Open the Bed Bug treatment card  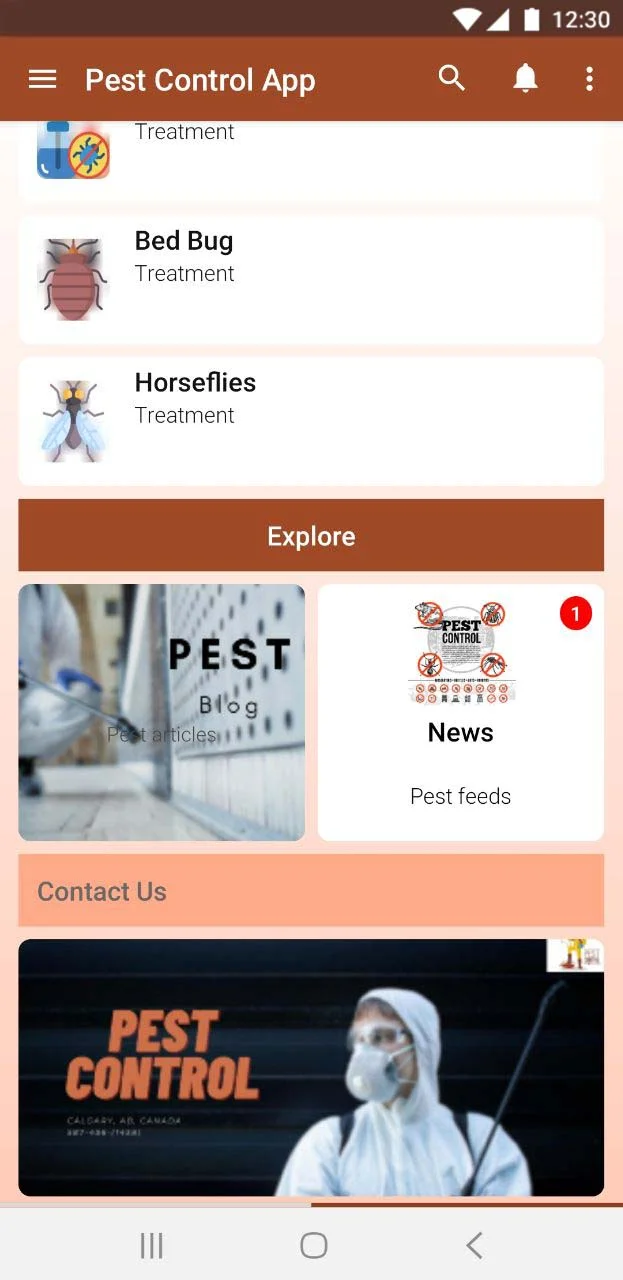311,279
